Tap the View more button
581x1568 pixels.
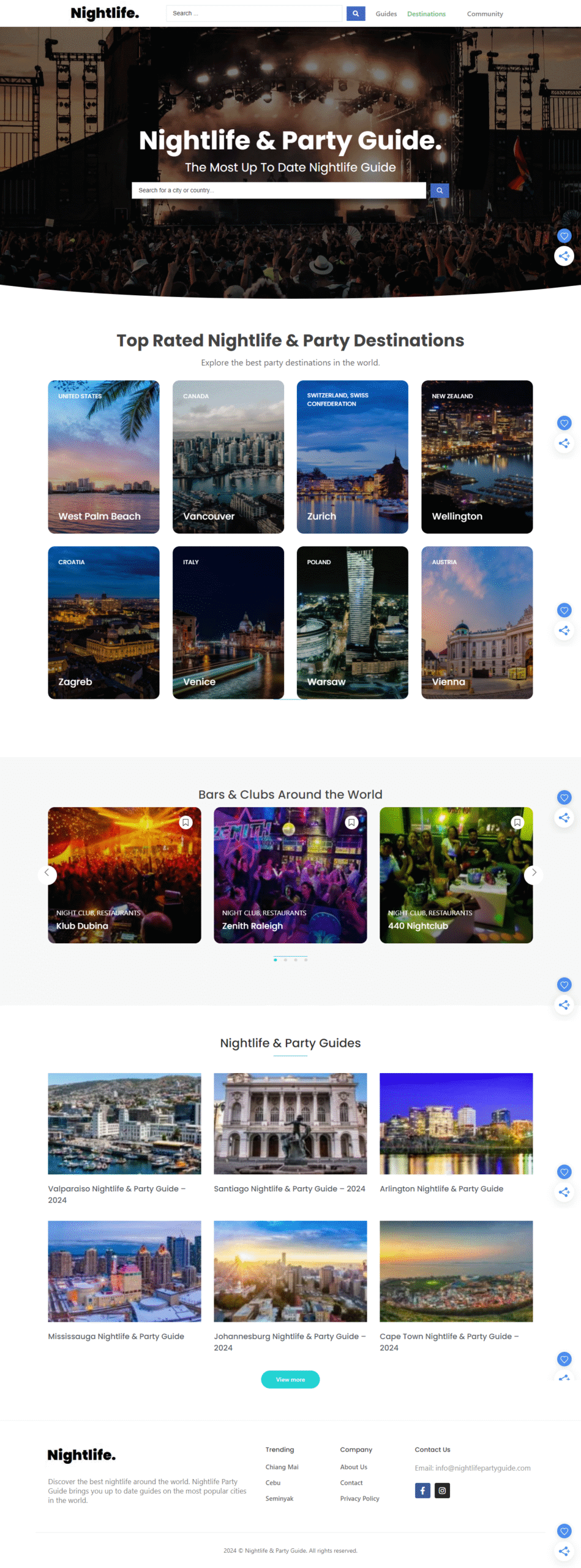[x=290, y=1379]
